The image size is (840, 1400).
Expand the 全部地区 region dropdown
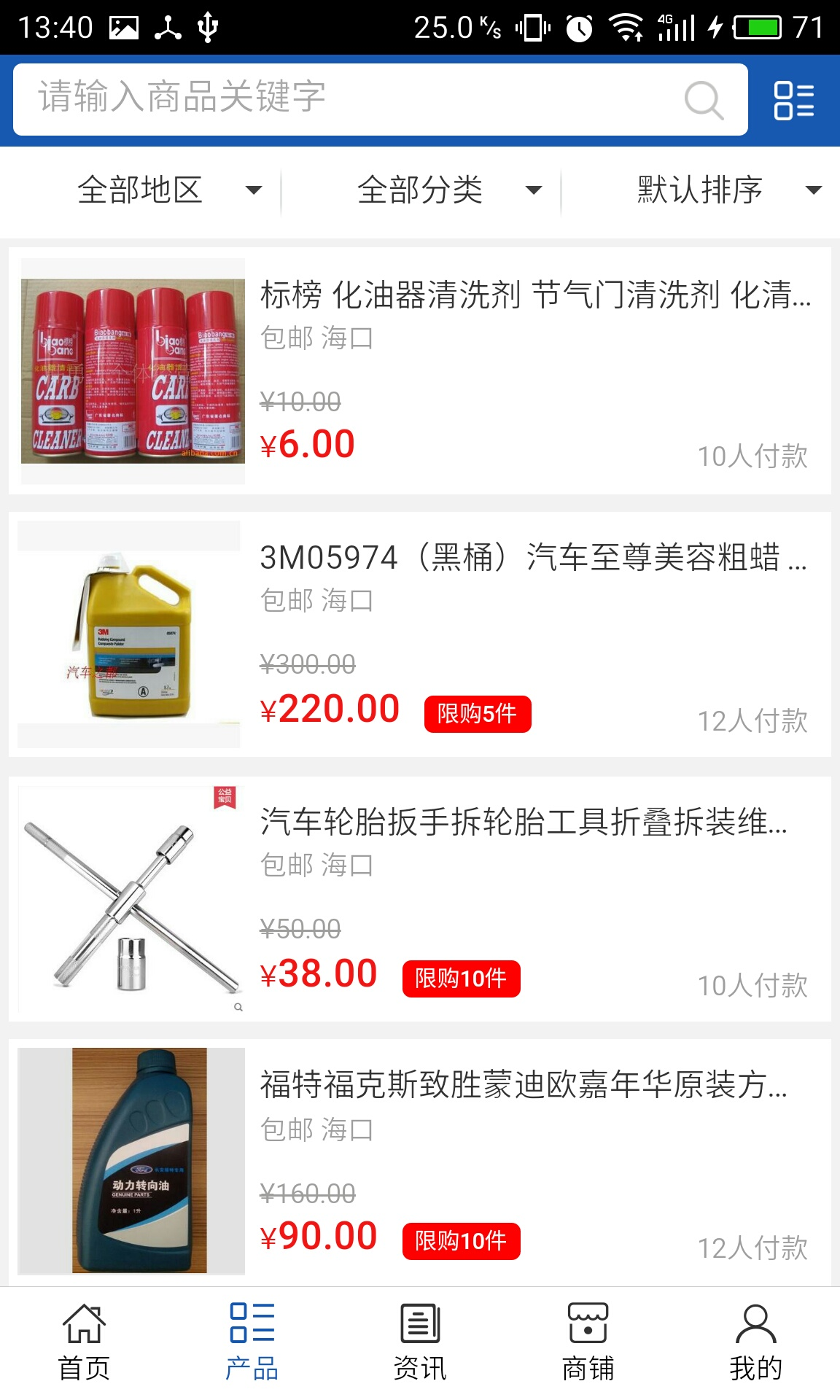[168, 190]
